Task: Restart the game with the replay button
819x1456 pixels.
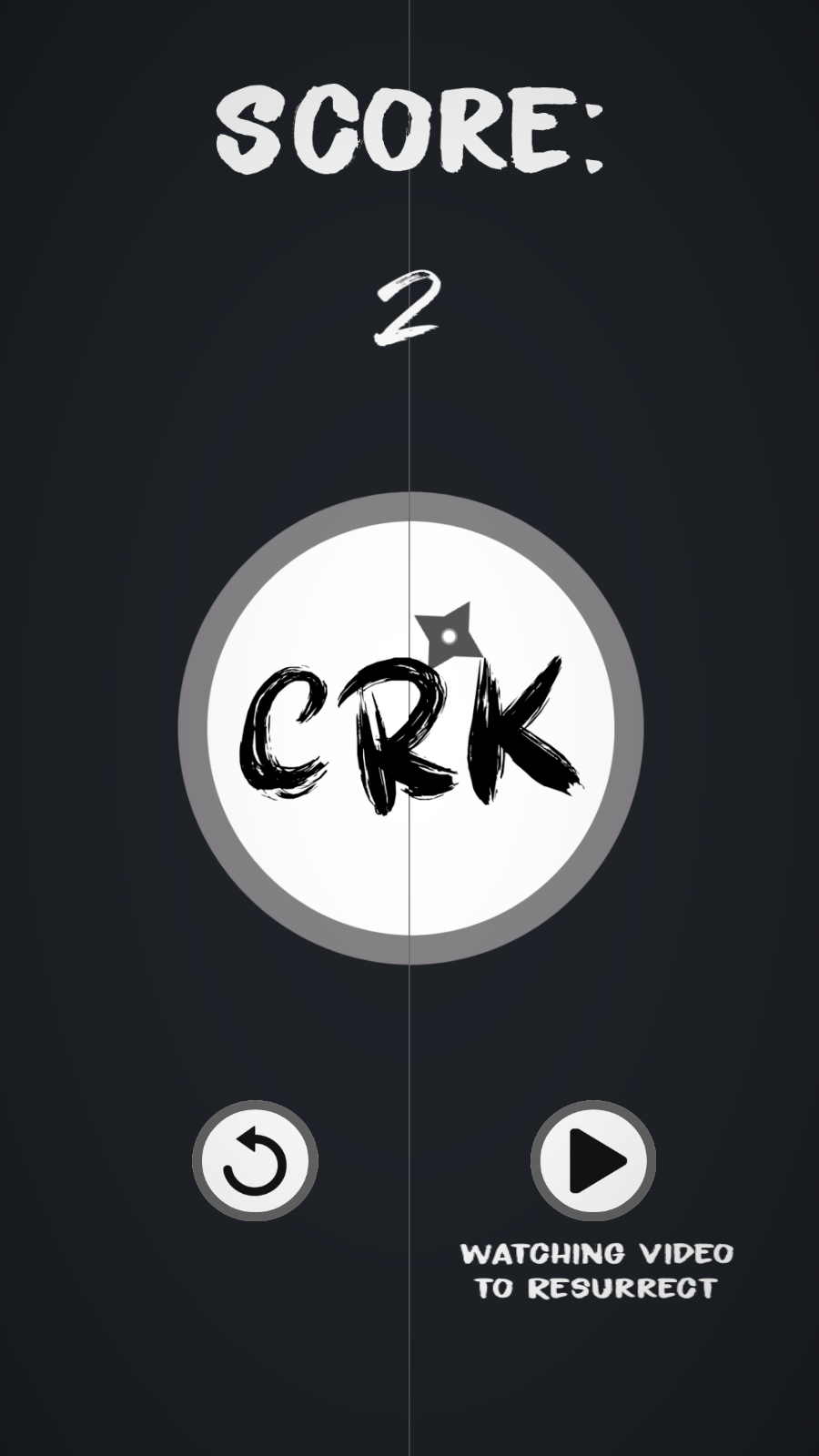Action: coord(255,1161)
